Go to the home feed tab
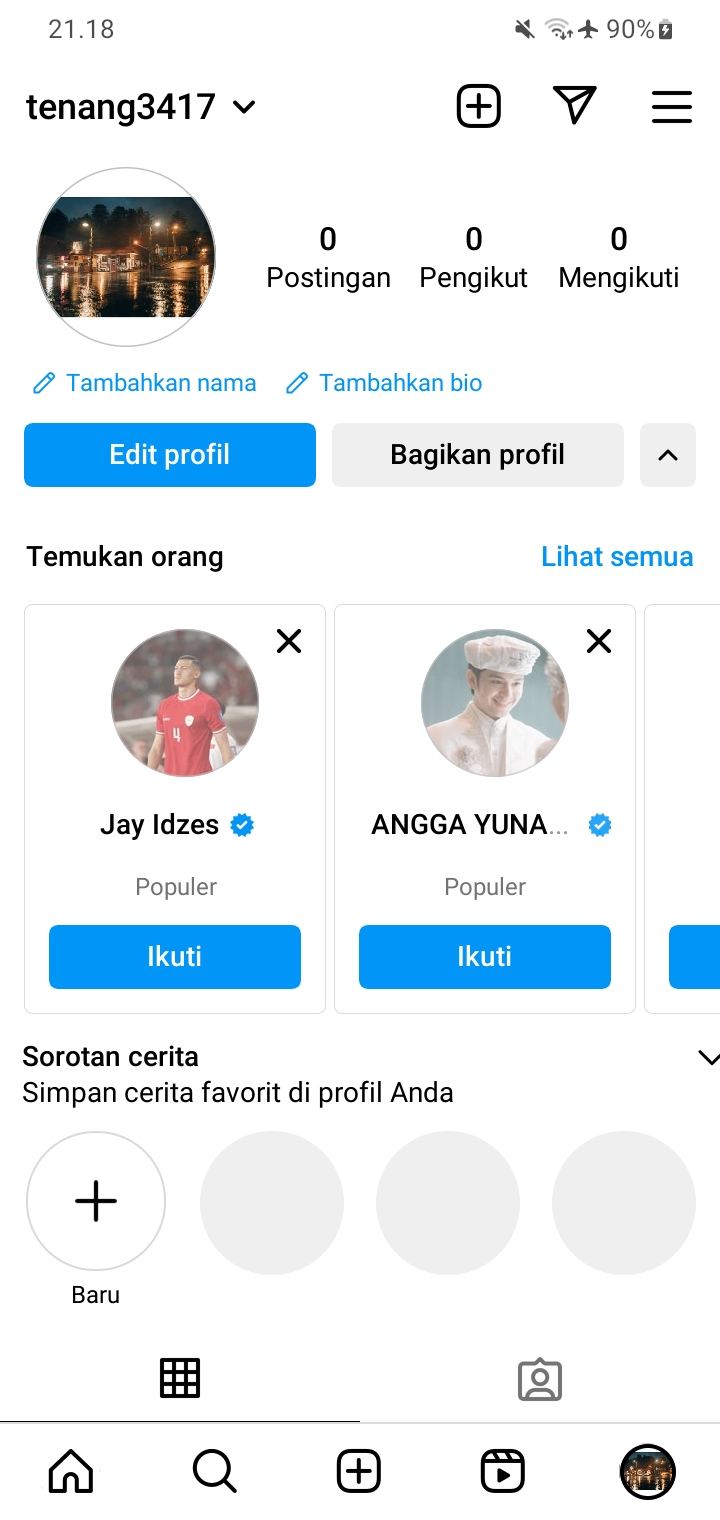 click(x=71, y=1471)
